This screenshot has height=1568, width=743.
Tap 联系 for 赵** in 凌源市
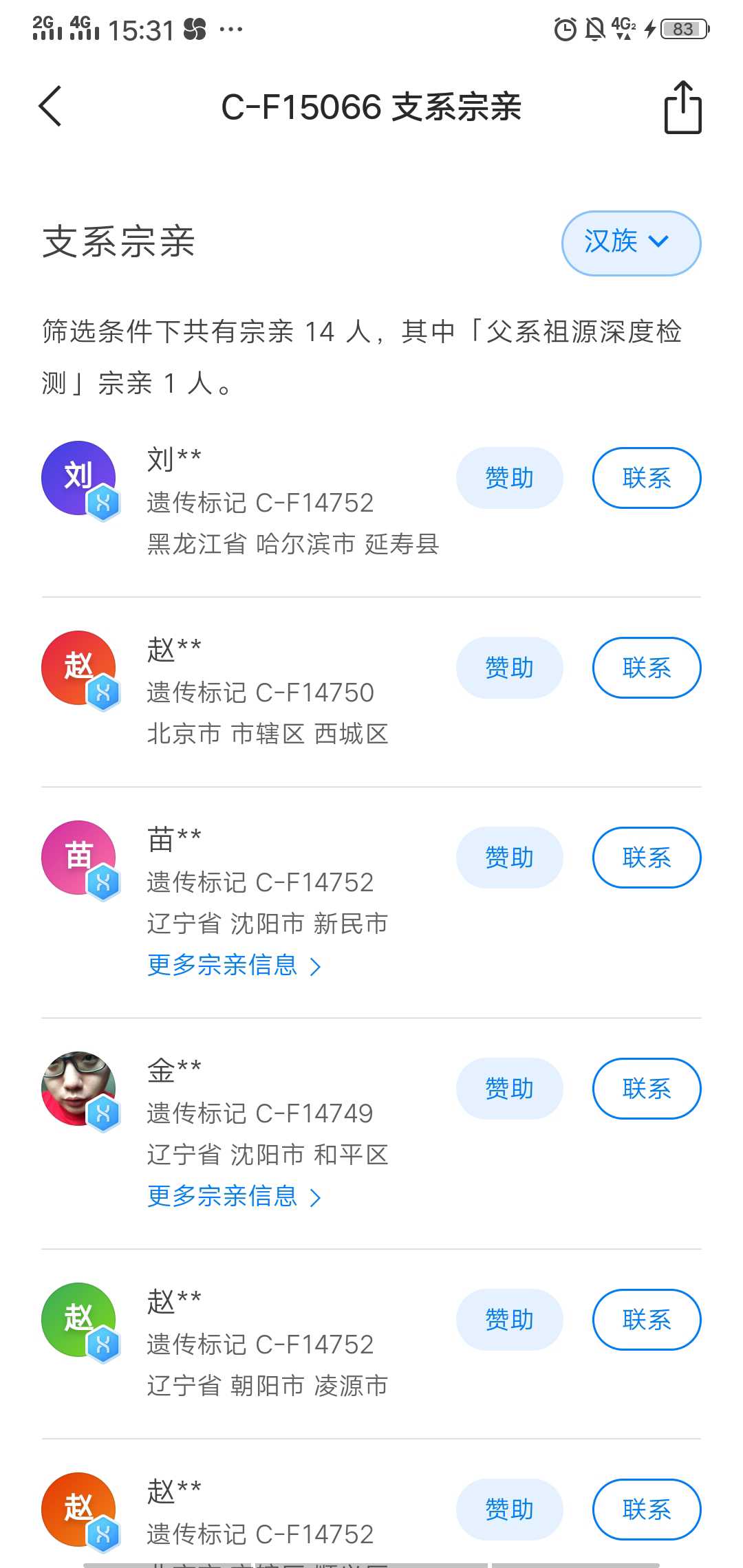(646, 1320)
